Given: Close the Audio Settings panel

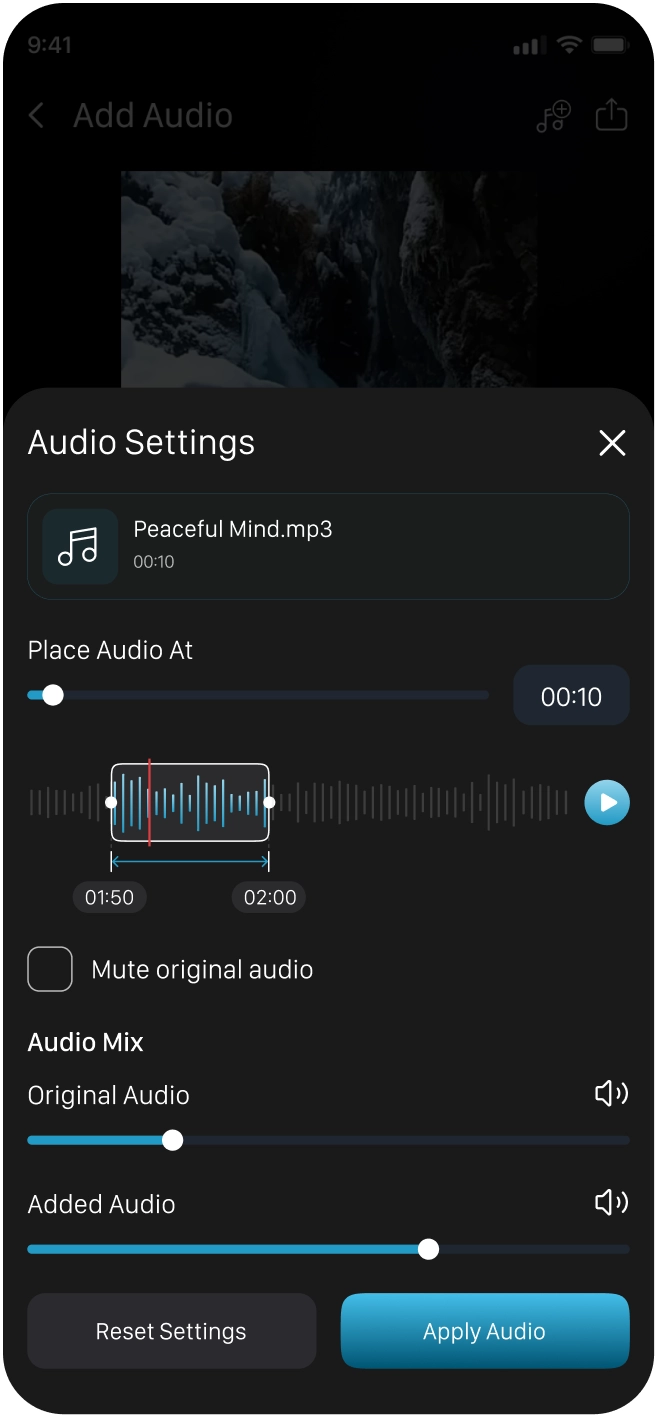Looking at the screenshot, I should coord(612,443).
